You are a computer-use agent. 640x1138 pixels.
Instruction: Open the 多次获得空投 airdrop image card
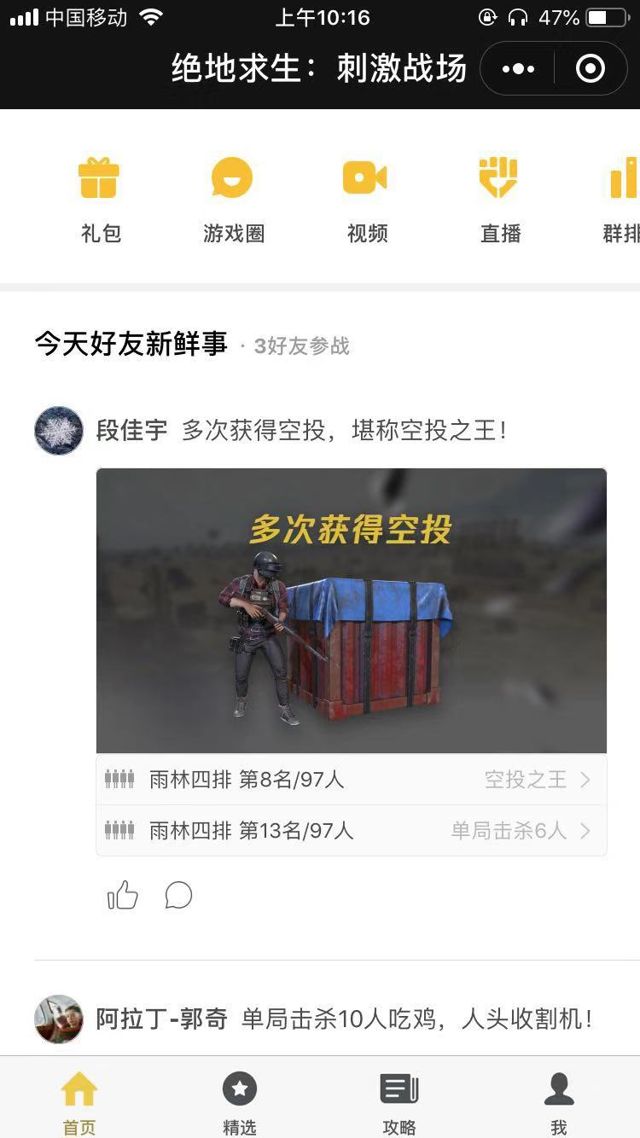(351, 610)
